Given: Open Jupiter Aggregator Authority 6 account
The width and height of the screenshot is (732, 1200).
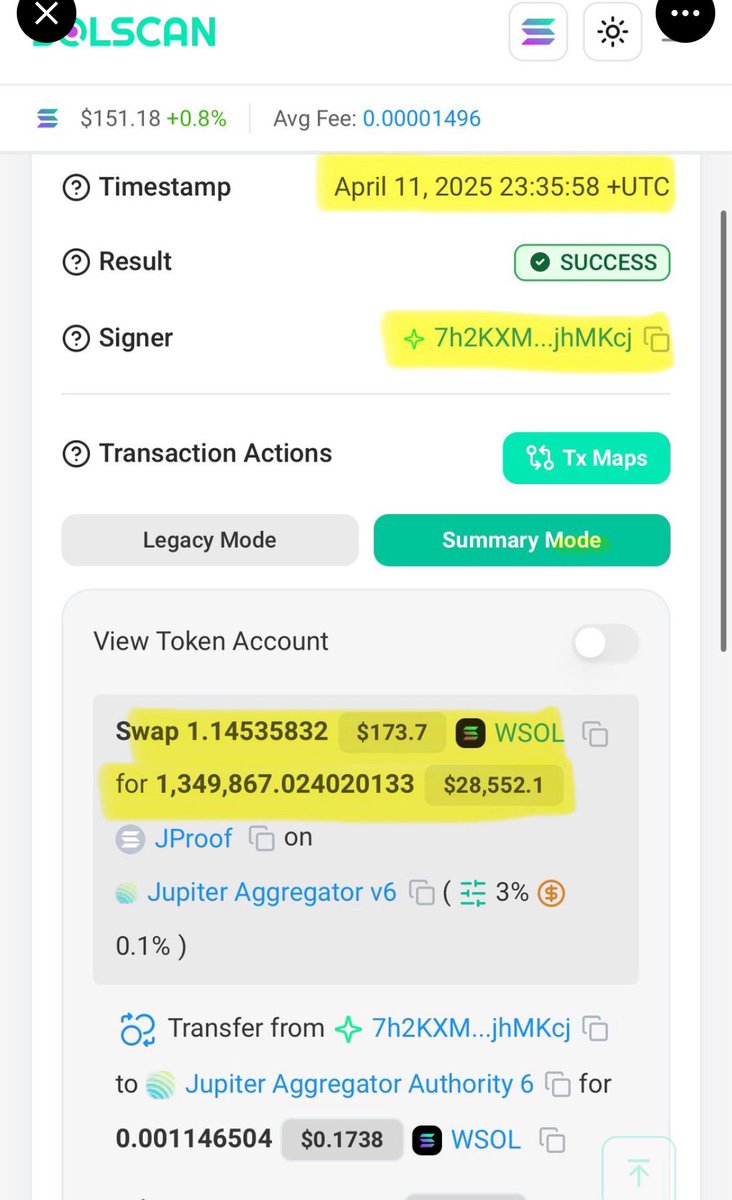Looking at the screenshot, I should [359, 1084].
